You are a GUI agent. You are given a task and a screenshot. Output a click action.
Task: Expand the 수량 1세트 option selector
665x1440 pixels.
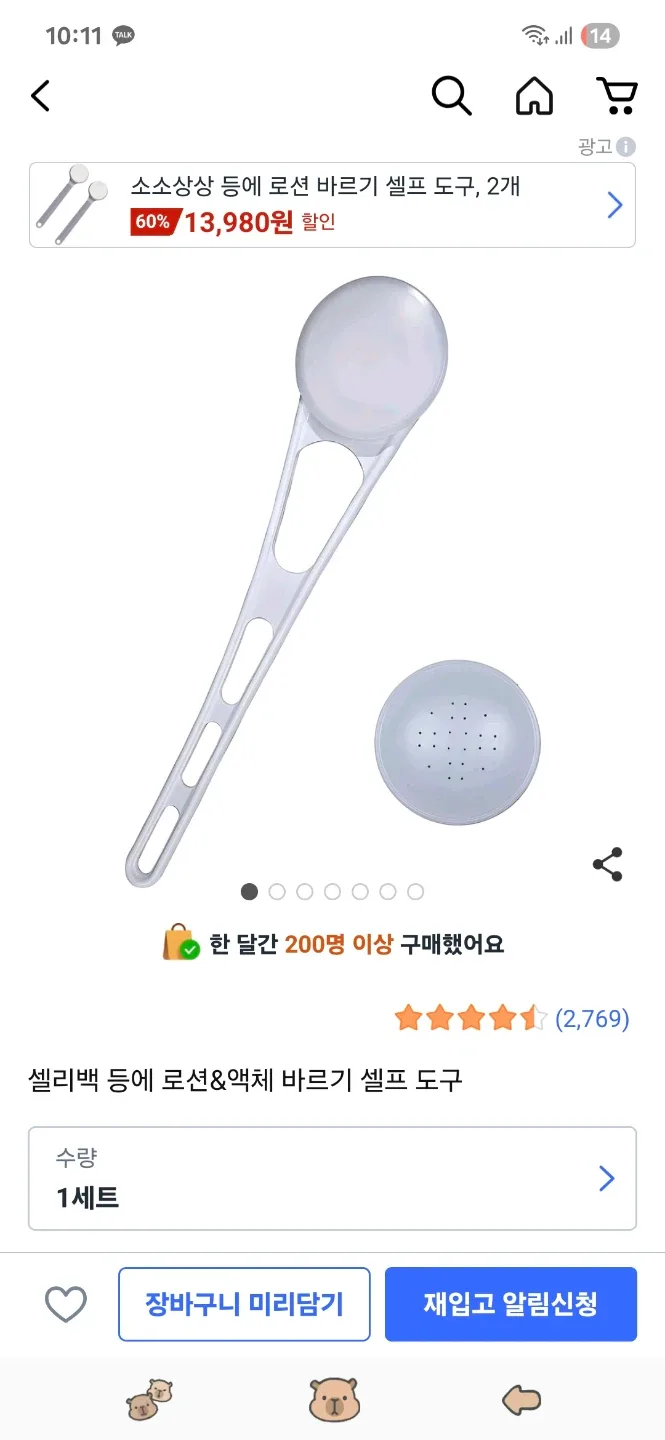point(332,1178)
